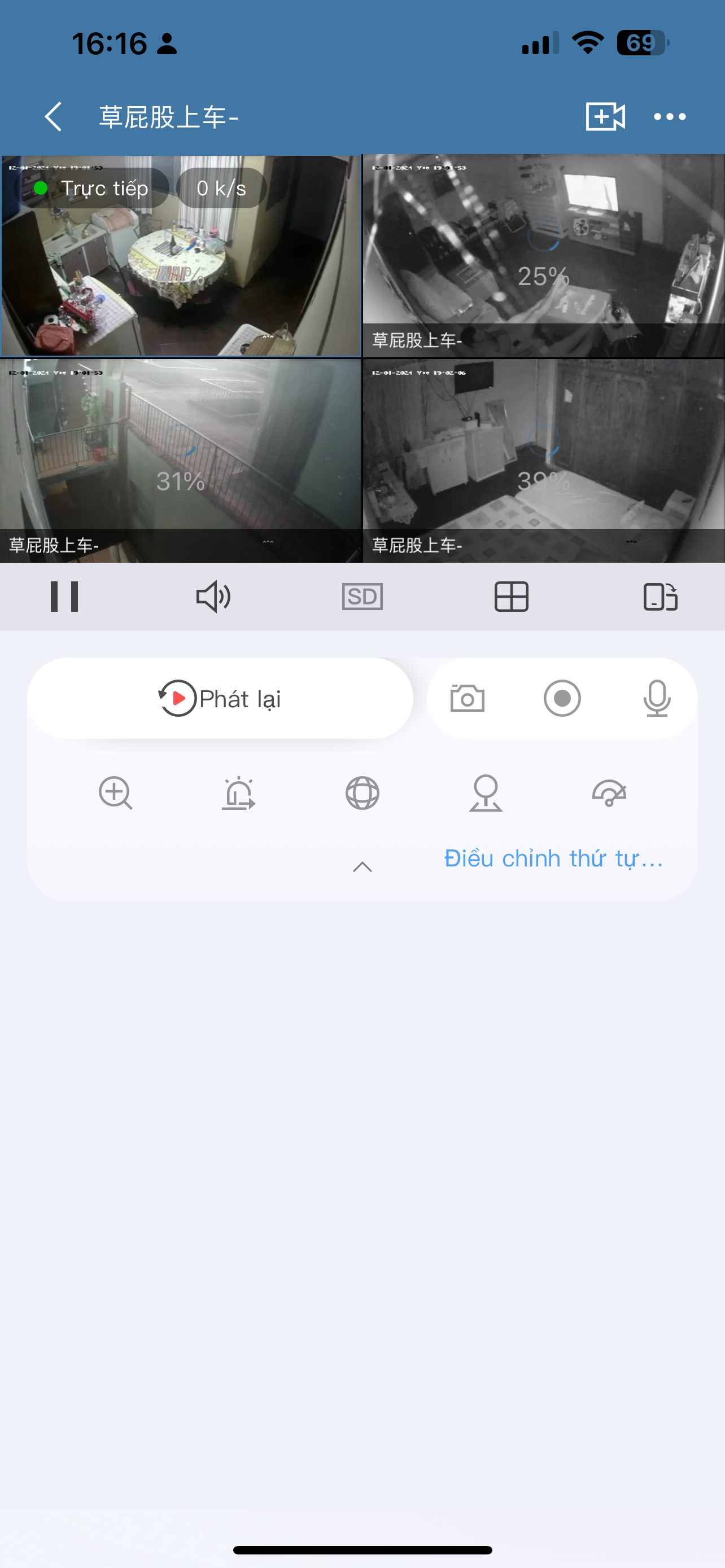The height and width of the screenshot is (1568, 725).
Task: Talk through the microphone
Action: pos(657,698)
